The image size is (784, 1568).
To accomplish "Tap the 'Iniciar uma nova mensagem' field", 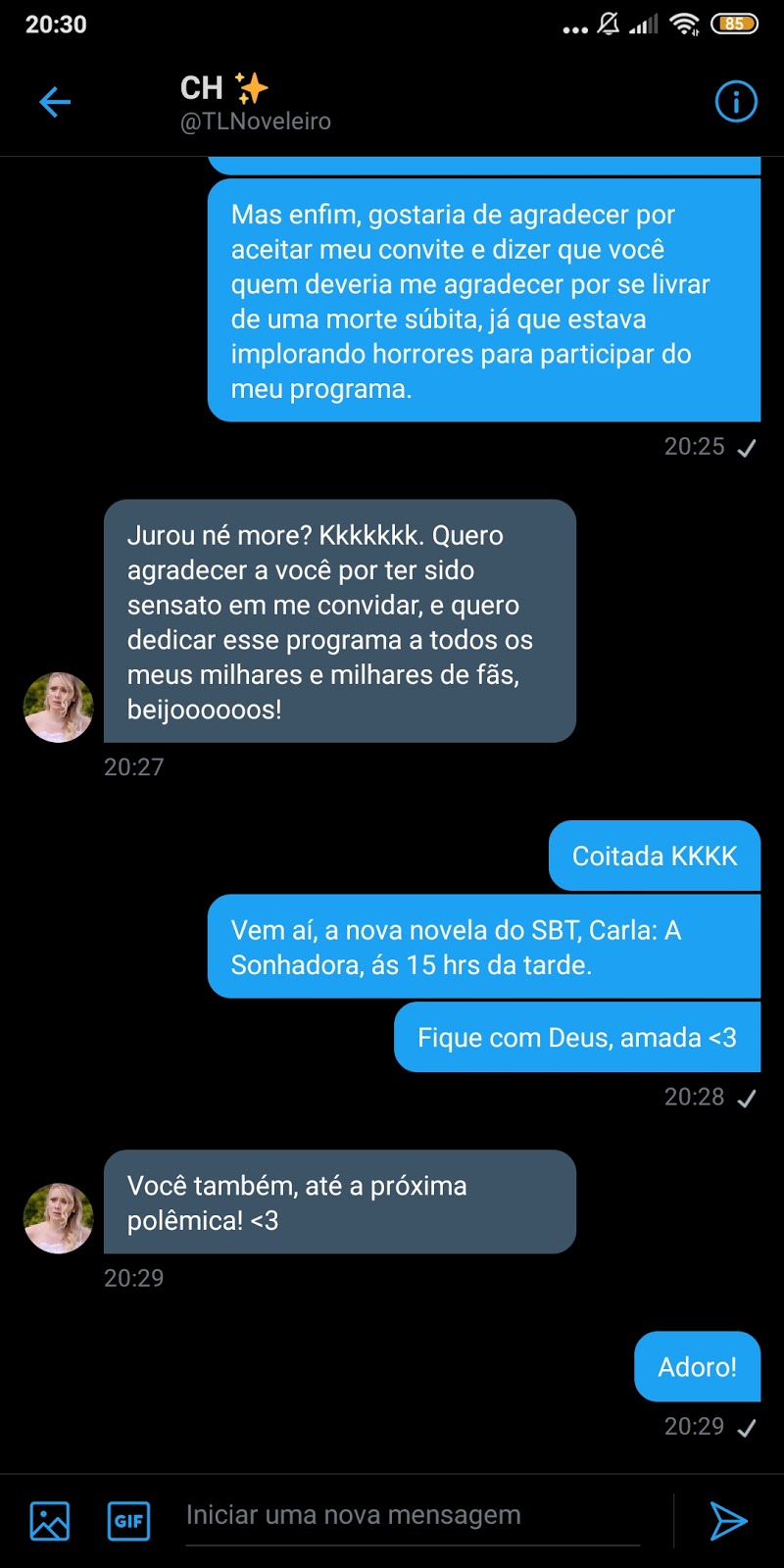I will click(412, 1516).
